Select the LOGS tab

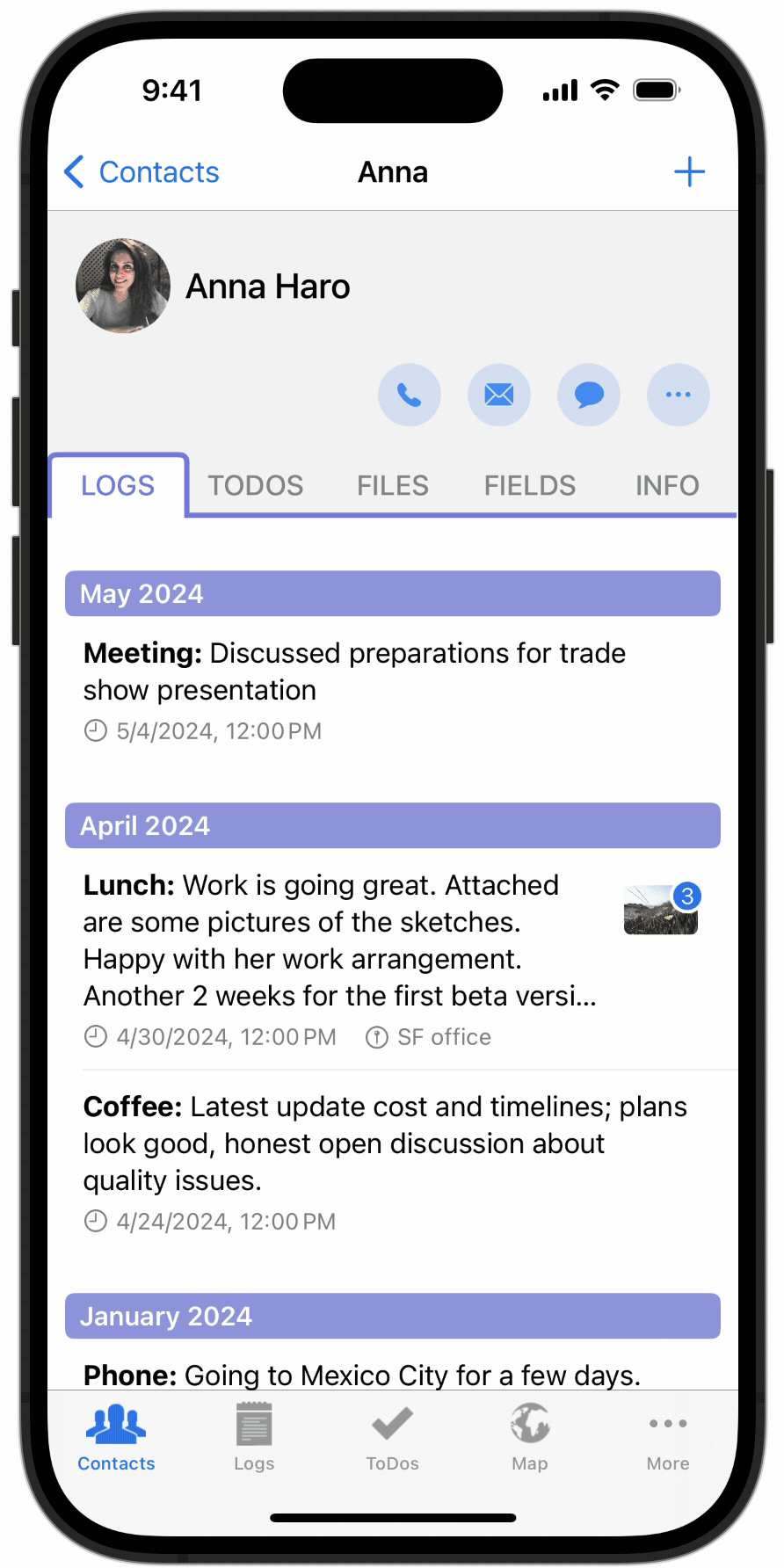(x=118, y=485)
